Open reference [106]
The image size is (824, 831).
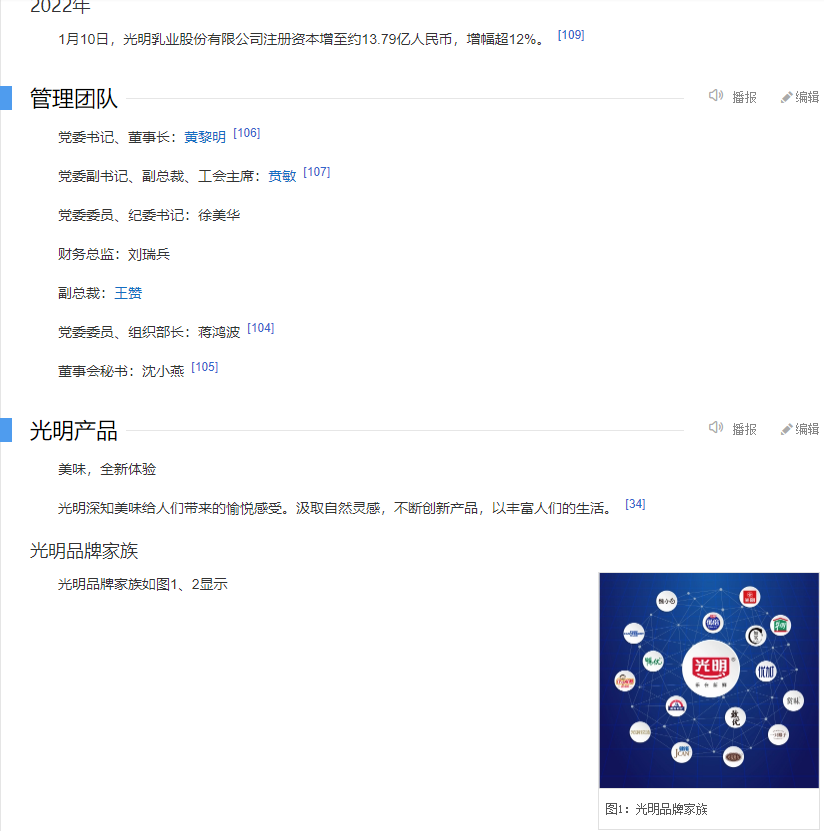pos(246,133)
